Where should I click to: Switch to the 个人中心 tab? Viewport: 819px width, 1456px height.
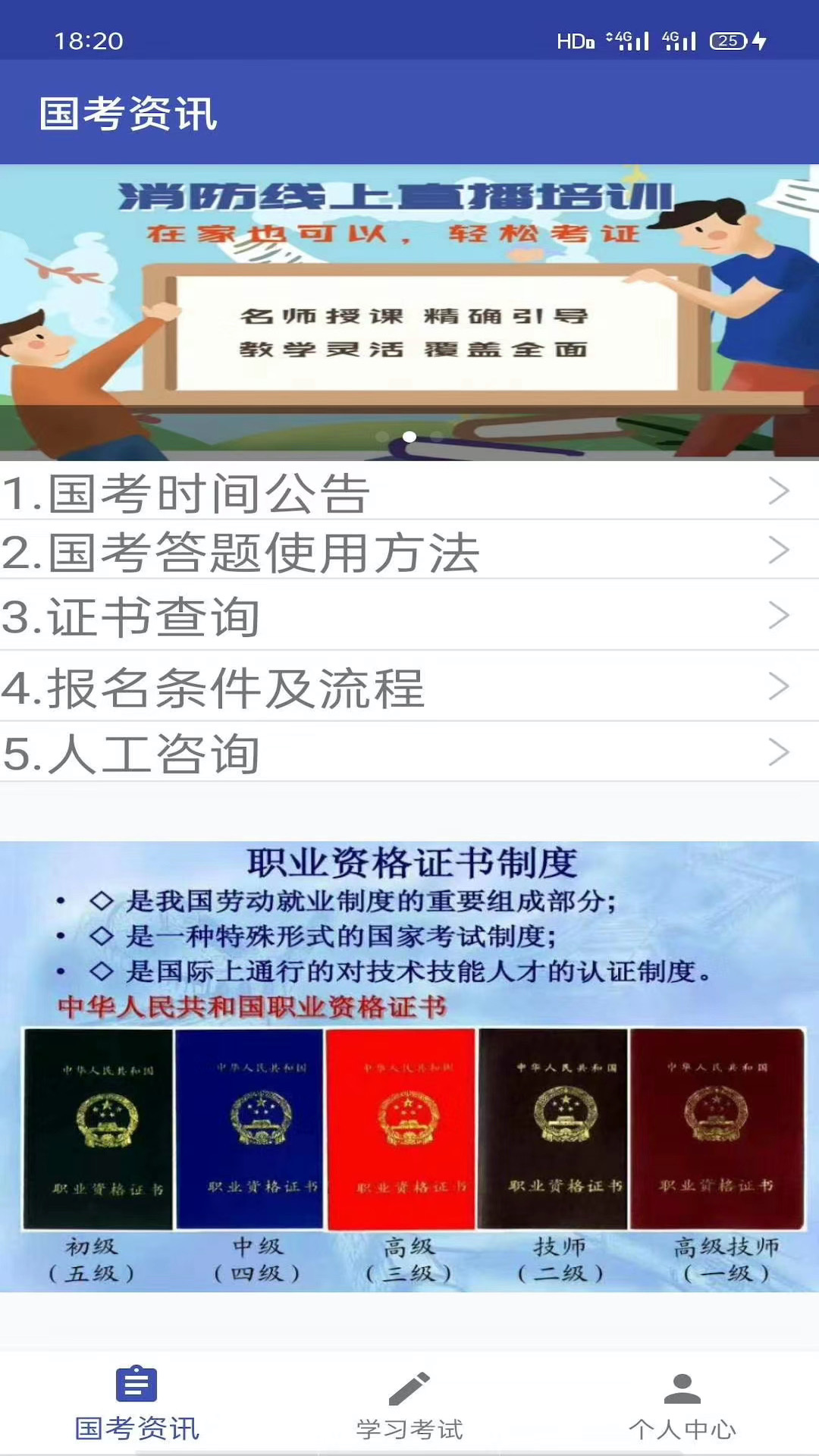(x=682, y=1404)
